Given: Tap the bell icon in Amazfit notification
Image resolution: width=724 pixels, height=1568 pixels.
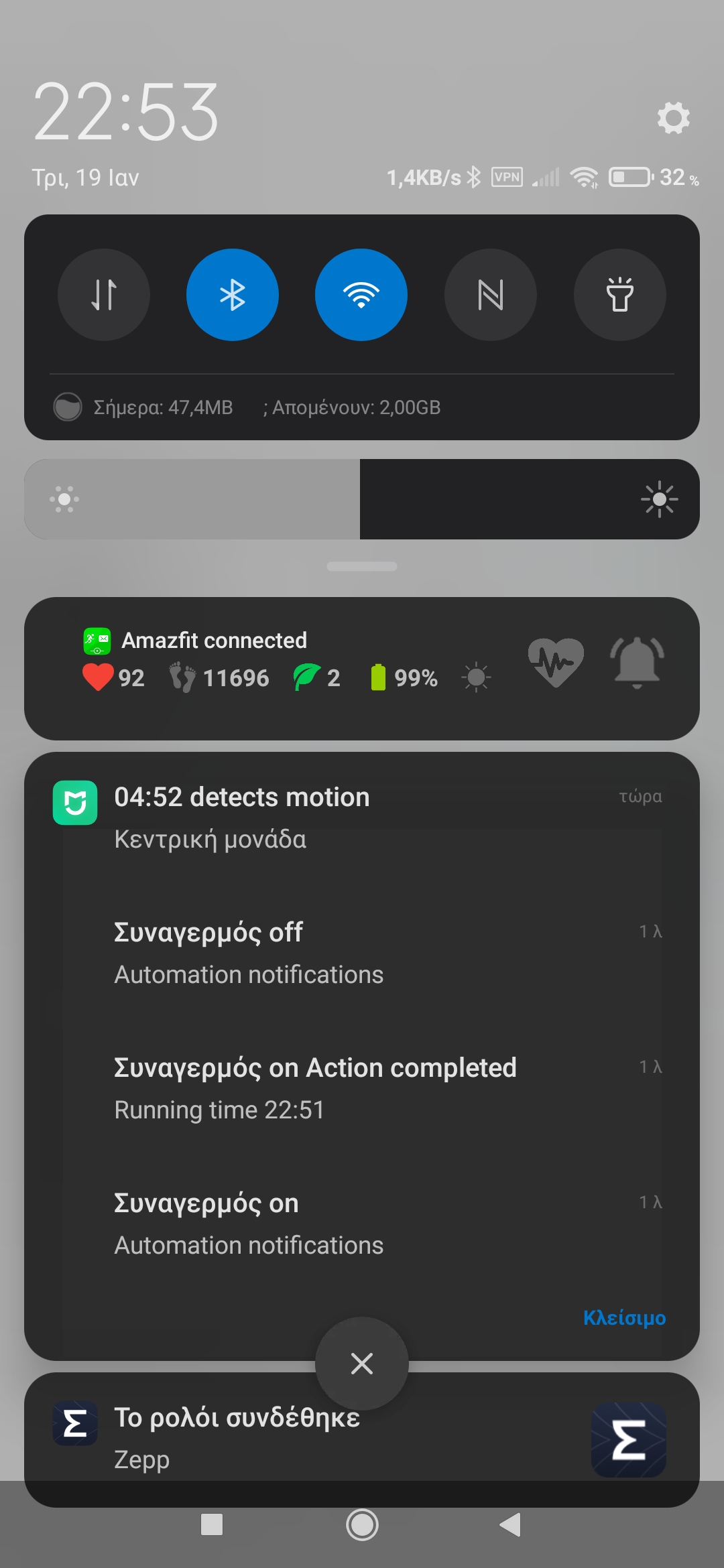Looking at the screenshot, I should pos(637,662).
